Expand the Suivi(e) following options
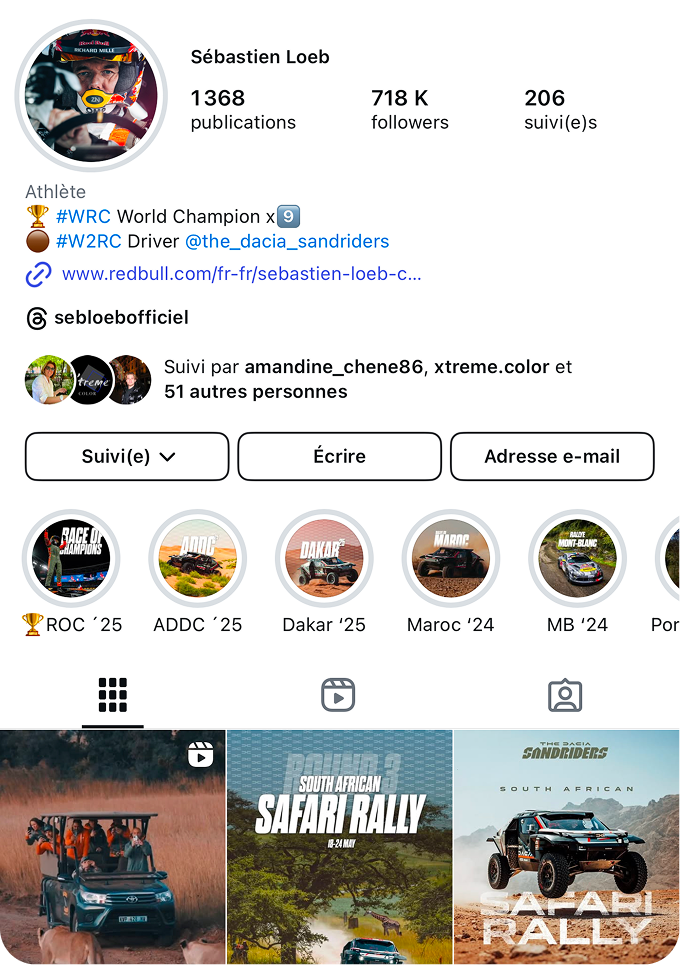Viewport: 680px width, 965px height. [127, 456]
